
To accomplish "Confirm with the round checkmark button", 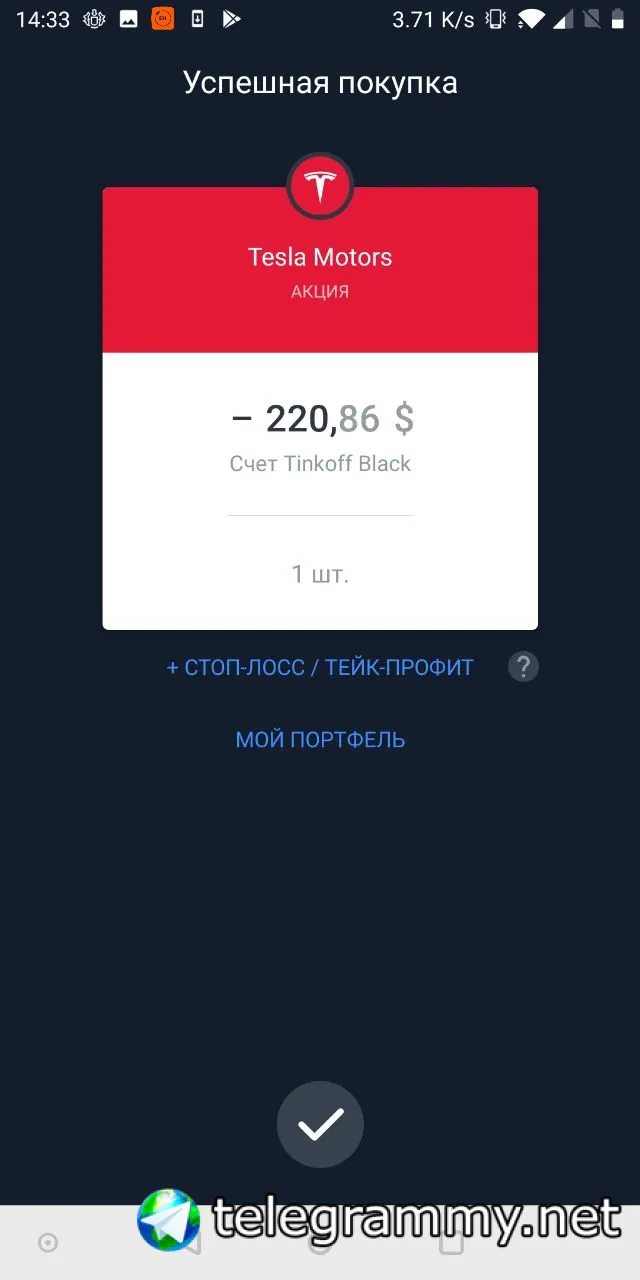I will pos(320,1124).
